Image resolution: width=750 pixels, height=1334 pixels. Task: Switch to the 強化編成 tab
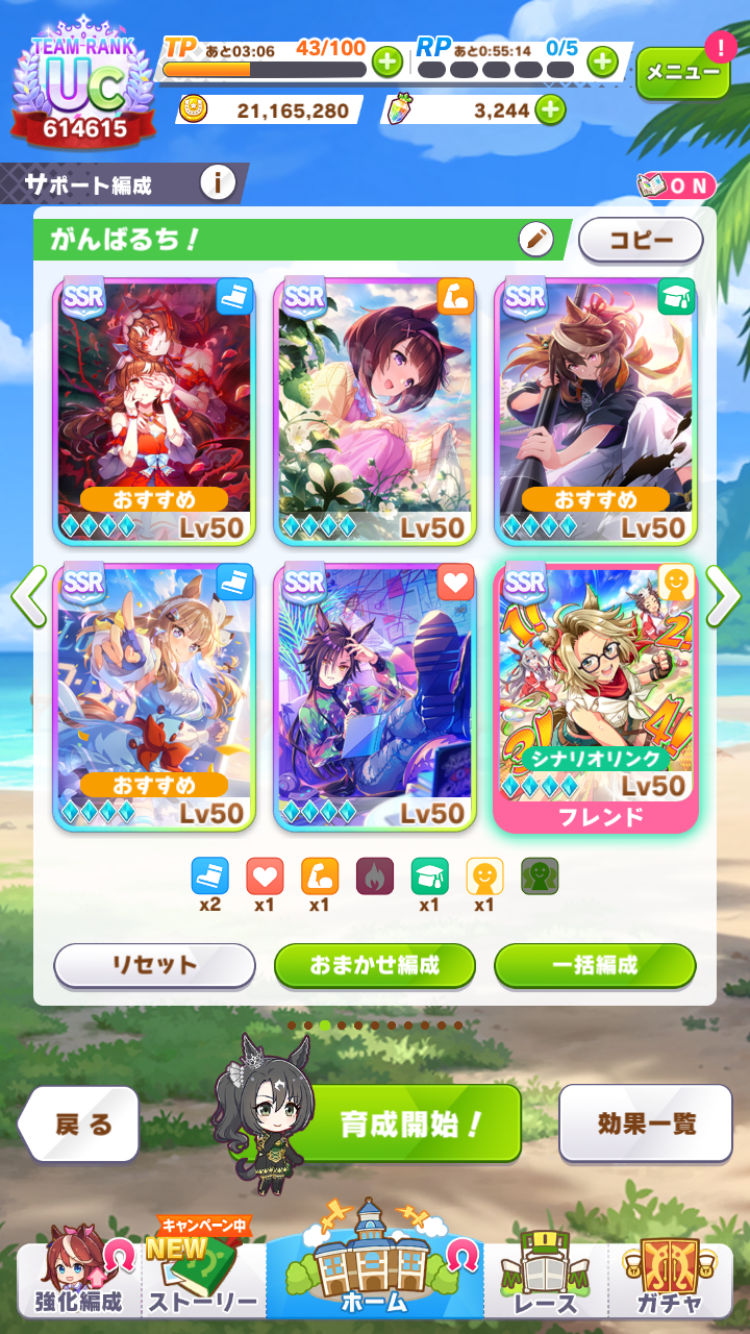(80, 1275)
